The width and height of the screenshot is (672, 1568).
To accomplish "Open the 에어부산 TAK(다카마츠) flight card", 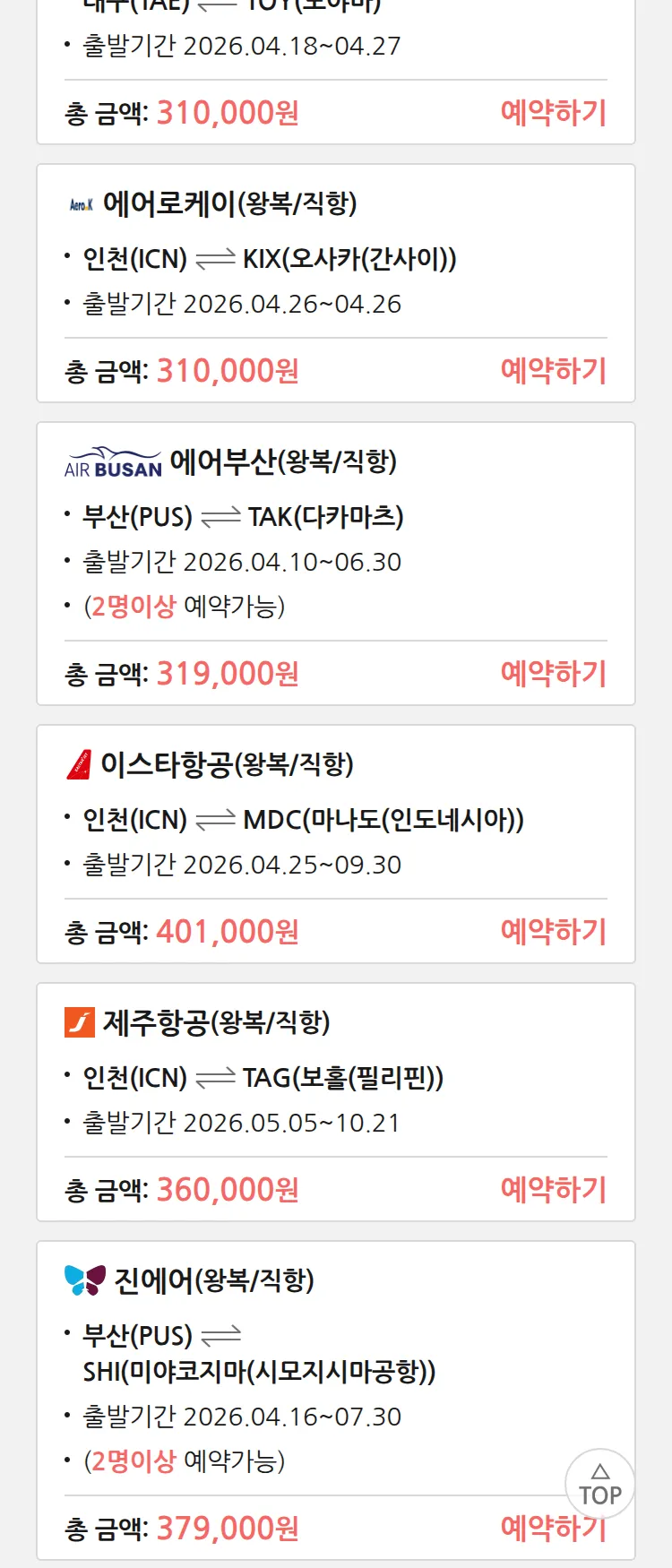I will pyautogui.click(x=335, y=538).
